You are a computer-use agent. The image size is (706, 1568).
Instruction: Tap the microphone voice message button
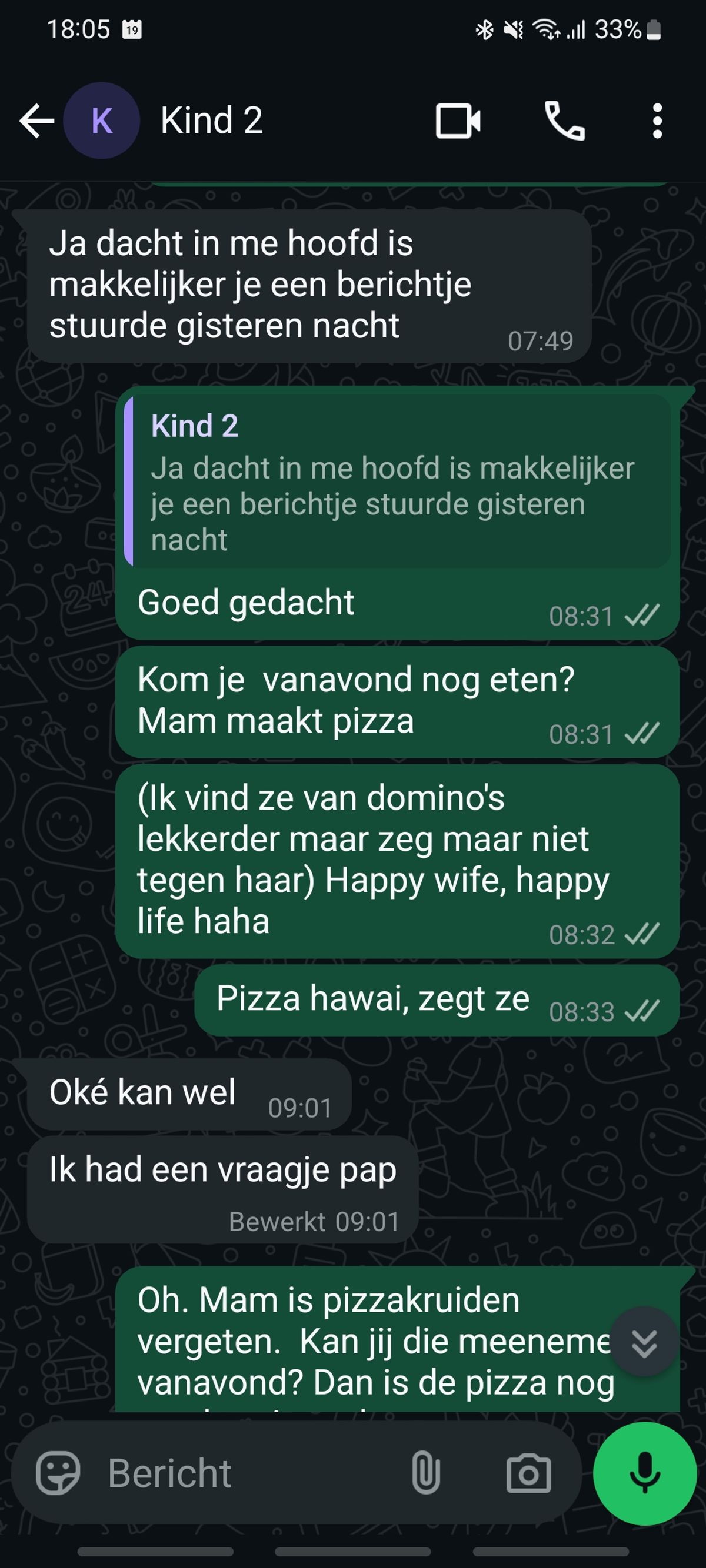click(644, 1474)
